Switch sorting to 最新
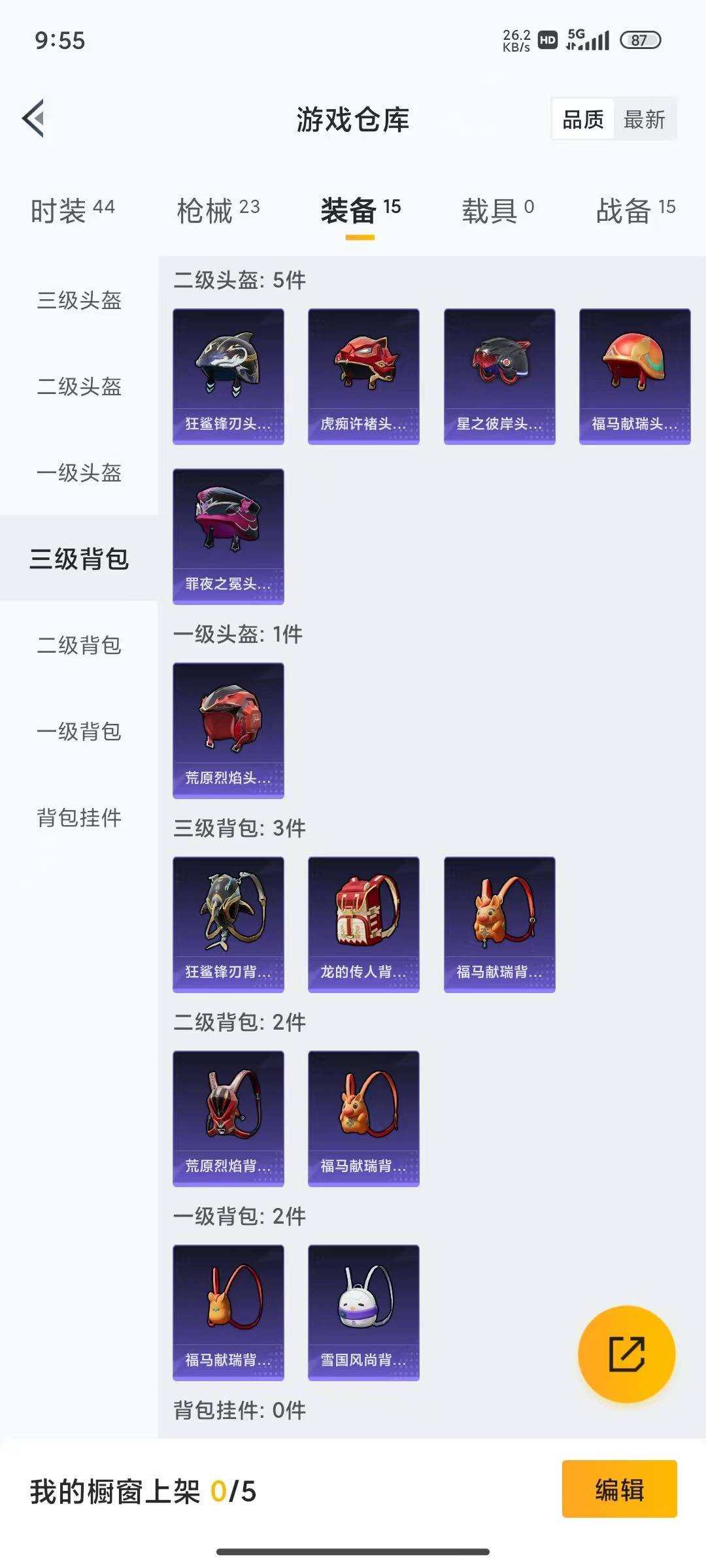The width and height of the screenshot is (706, 1568). point(645,118)
